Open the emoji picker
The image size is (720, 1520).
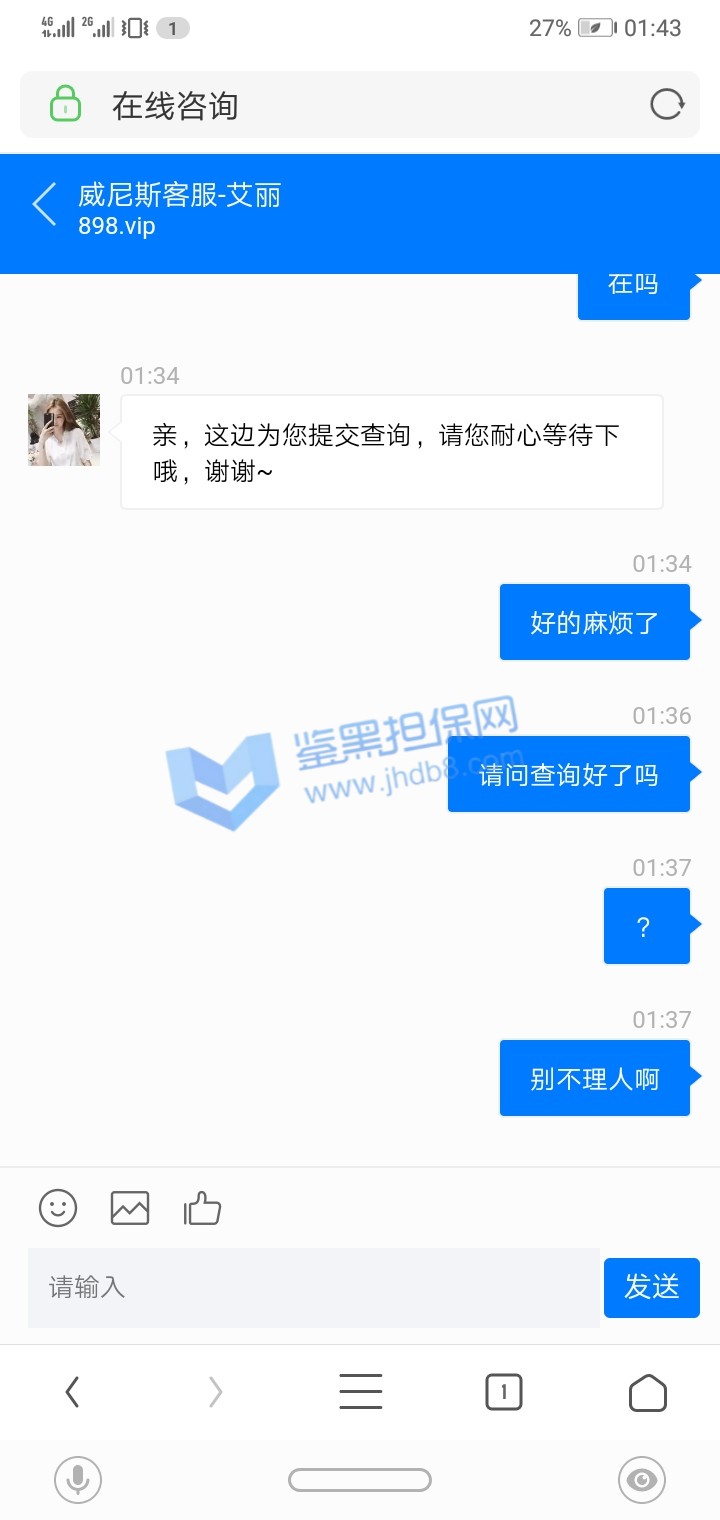[58, 1208]
